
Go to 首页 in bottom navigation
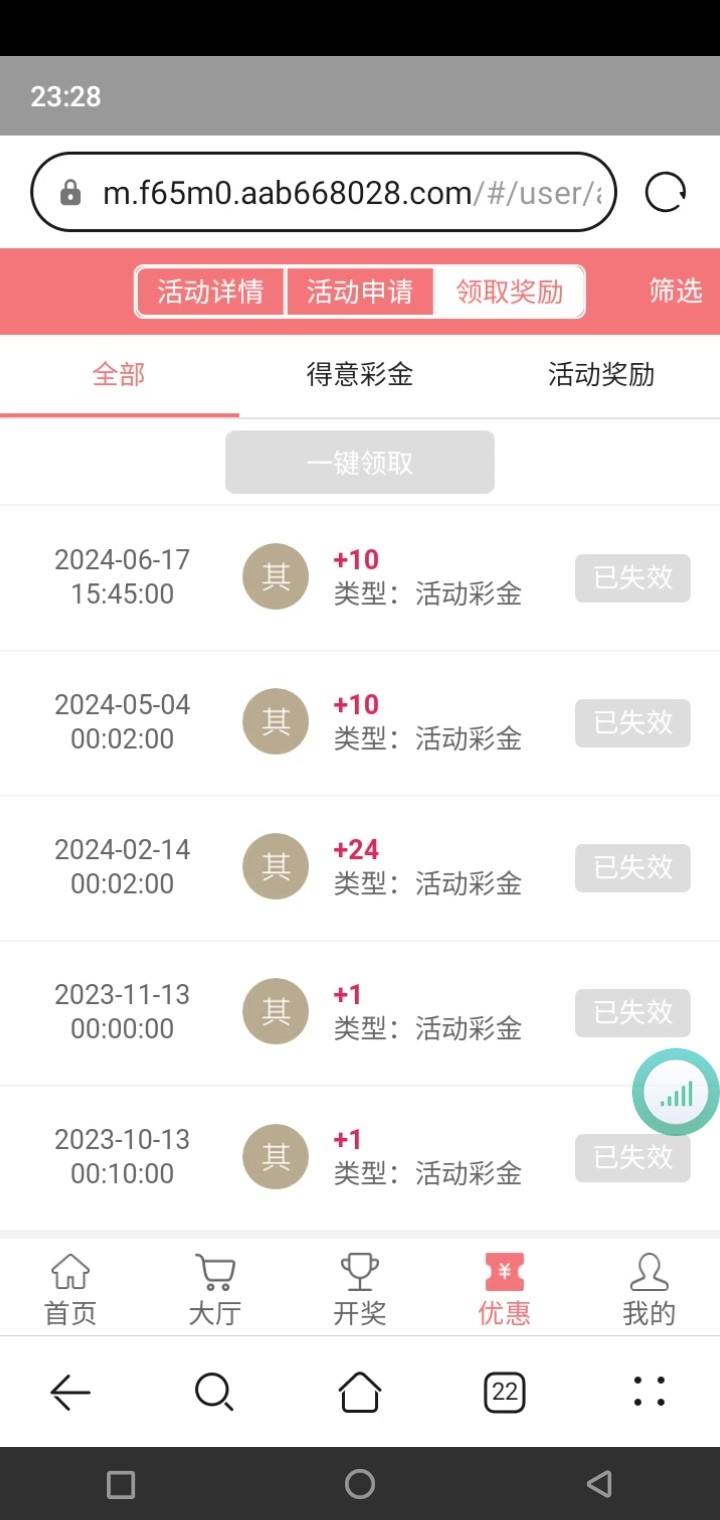[x=70, y=1289]
